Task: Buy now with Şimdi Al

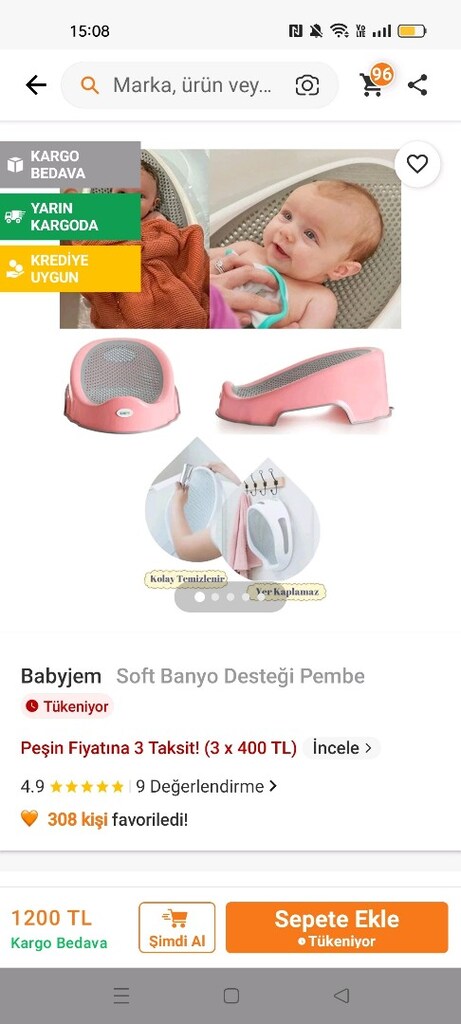Action: (x=177, y=927)
